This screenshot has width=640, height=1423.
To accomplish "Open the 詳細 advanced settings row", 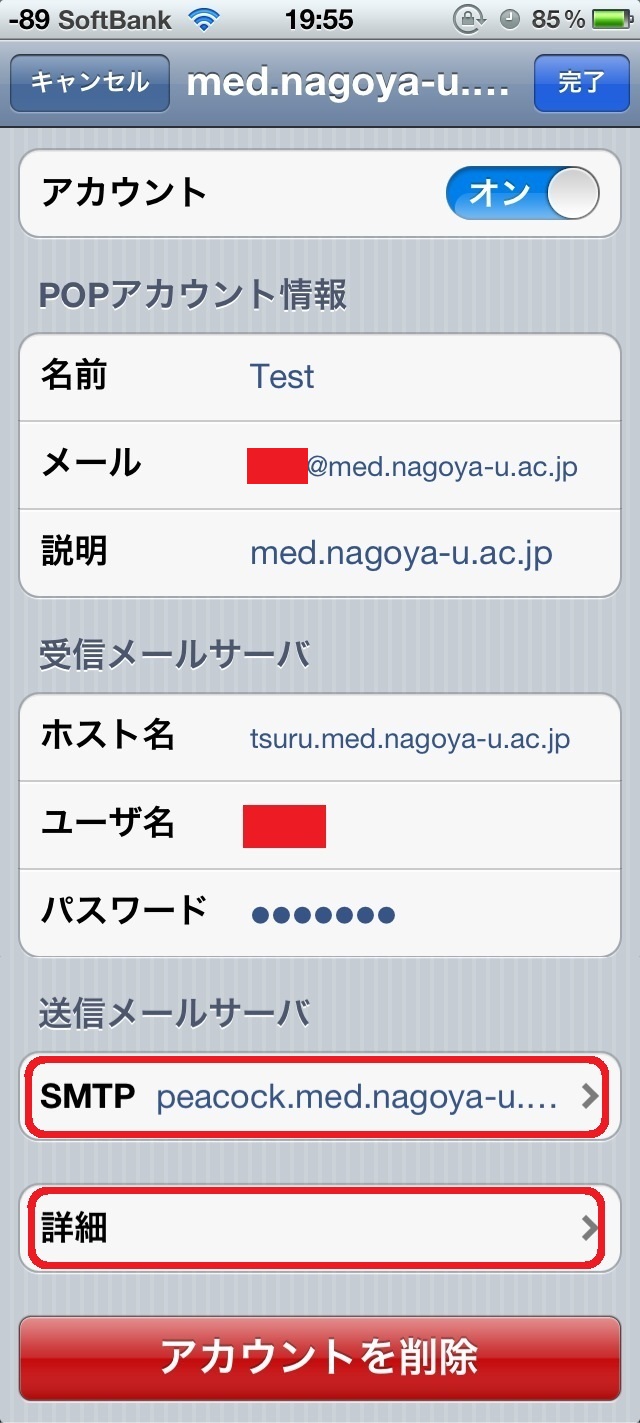I will (x=320, y=1228).
